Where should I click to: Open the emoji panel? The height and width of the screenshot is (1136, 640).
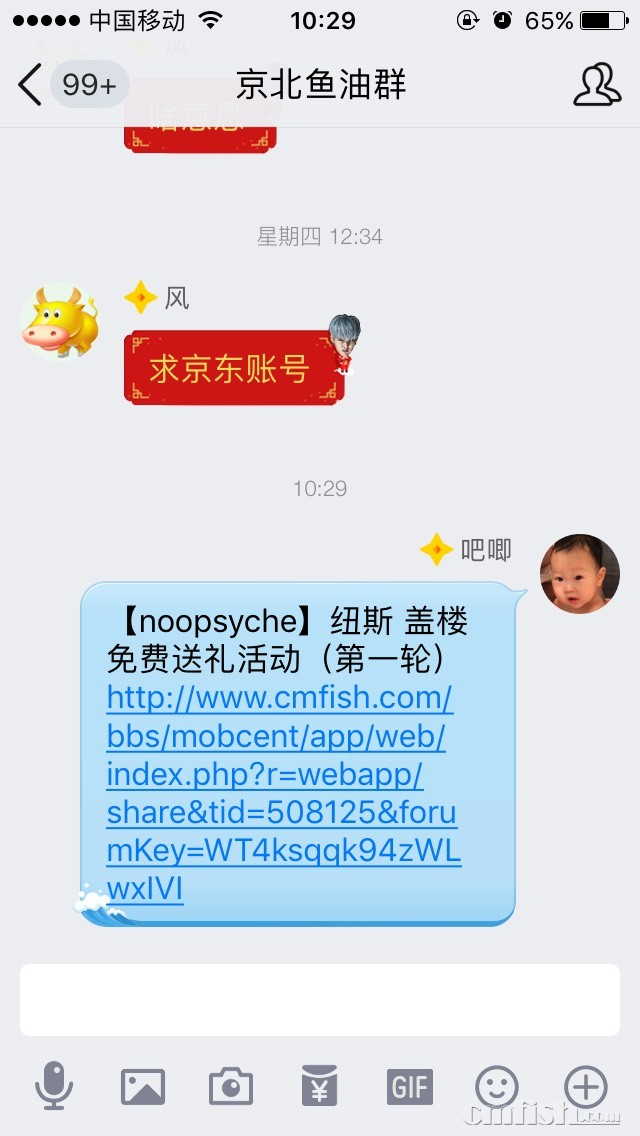(497, 1086)
